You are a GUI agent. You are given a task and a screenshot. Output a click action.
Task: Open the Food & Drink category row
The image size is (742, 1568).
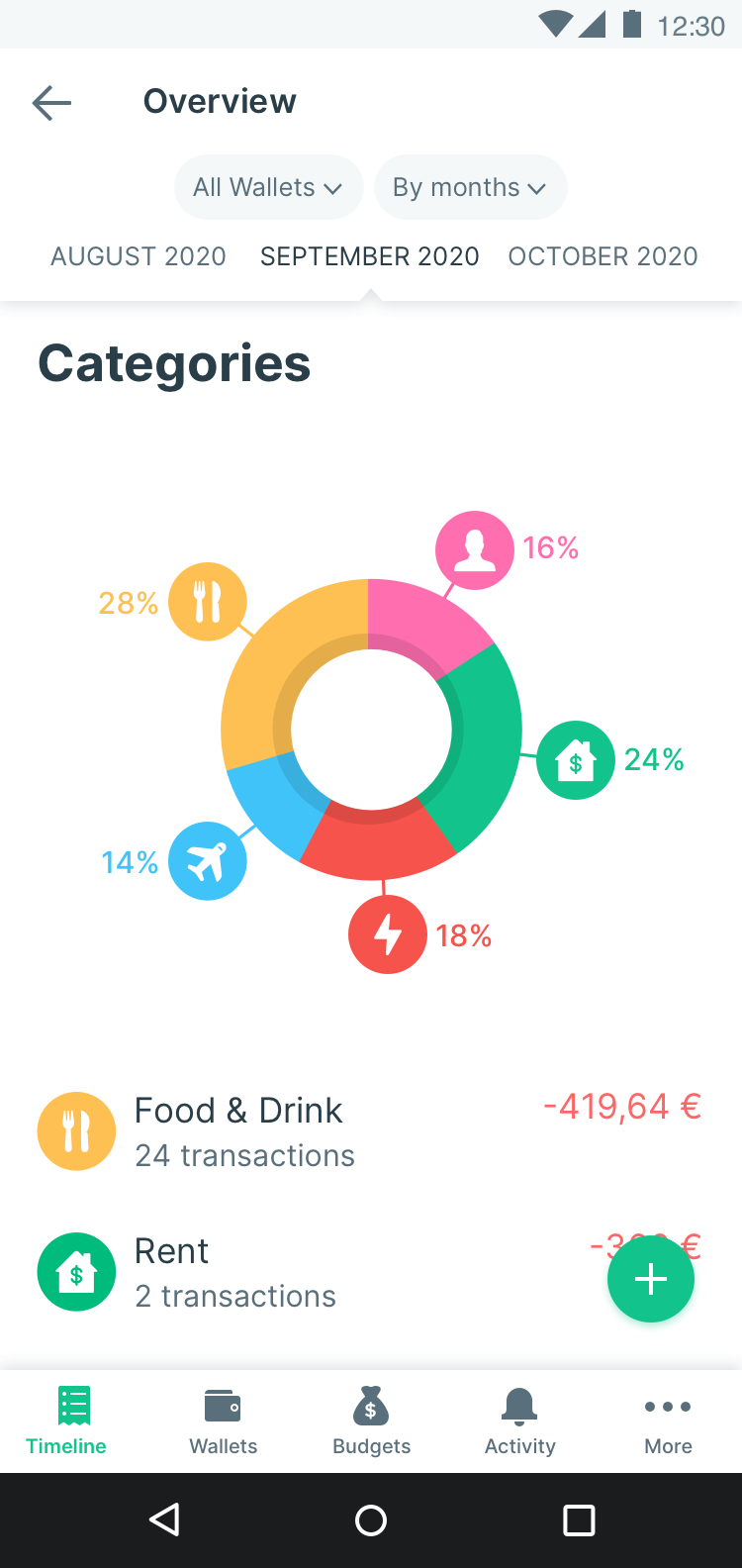(370, 1130)
